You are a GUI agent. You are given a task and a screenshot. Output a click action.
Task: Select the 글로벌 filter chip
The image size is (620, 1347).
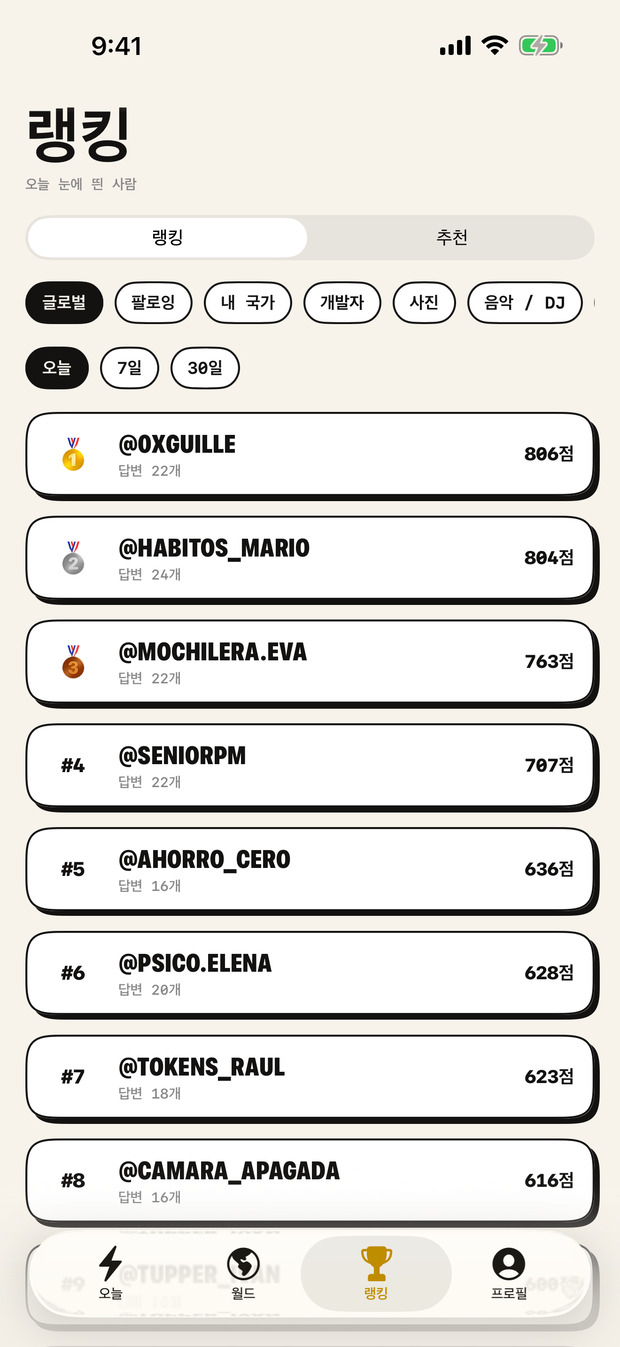(64, 302)
